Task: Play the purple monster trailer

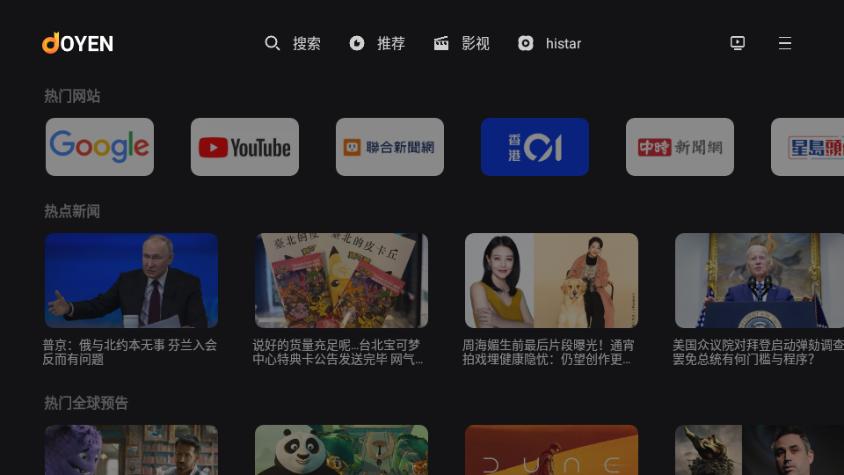Action: [131, 450]
